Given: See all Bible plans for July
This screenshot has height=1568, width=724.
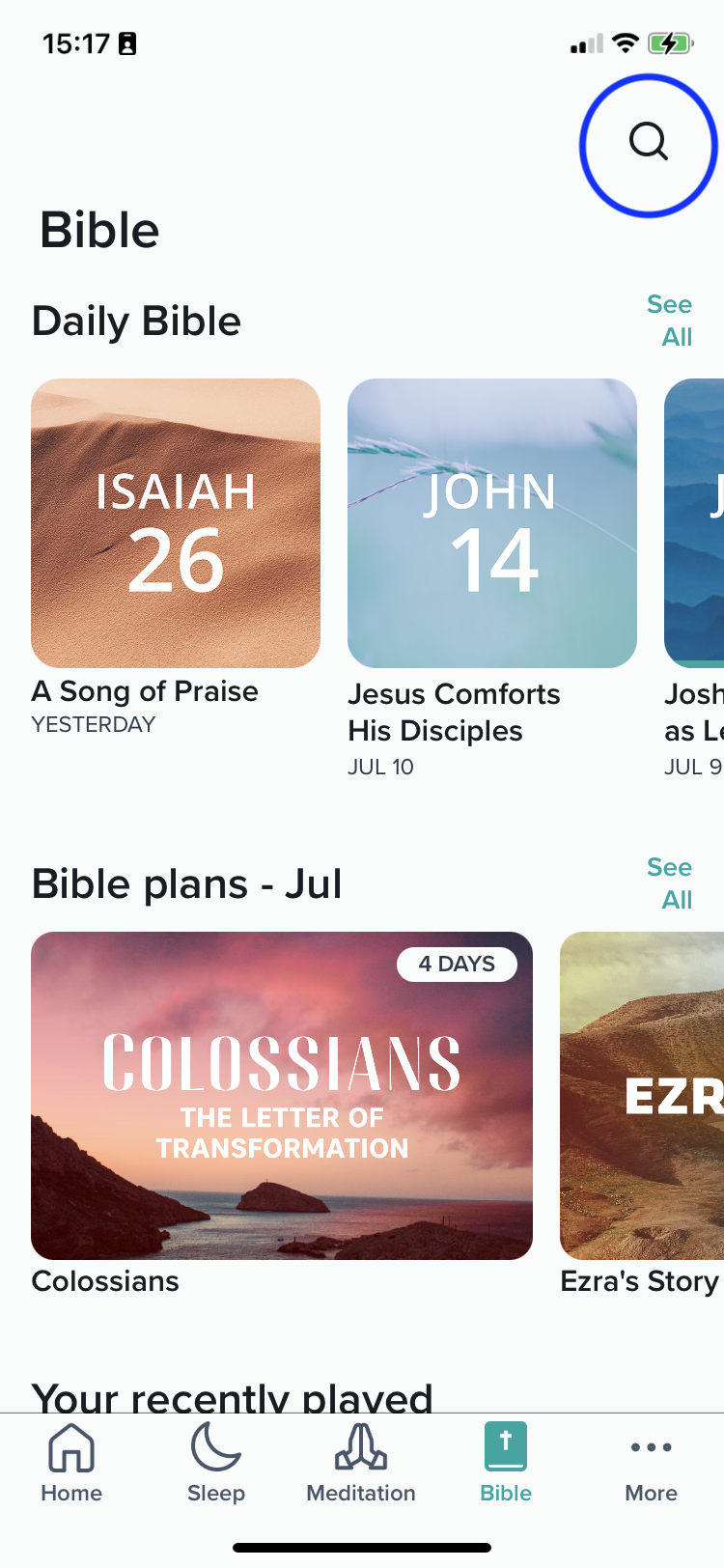Looking at the screenshot, I should click(x=671, y=883).
